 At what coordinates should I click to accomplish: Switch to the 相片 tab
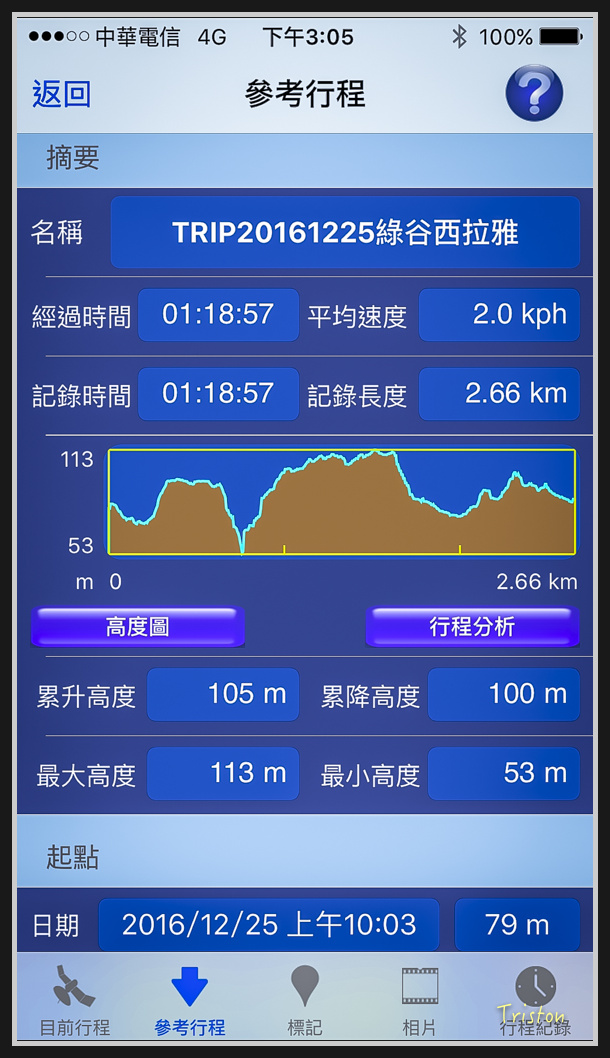point(419,999)
